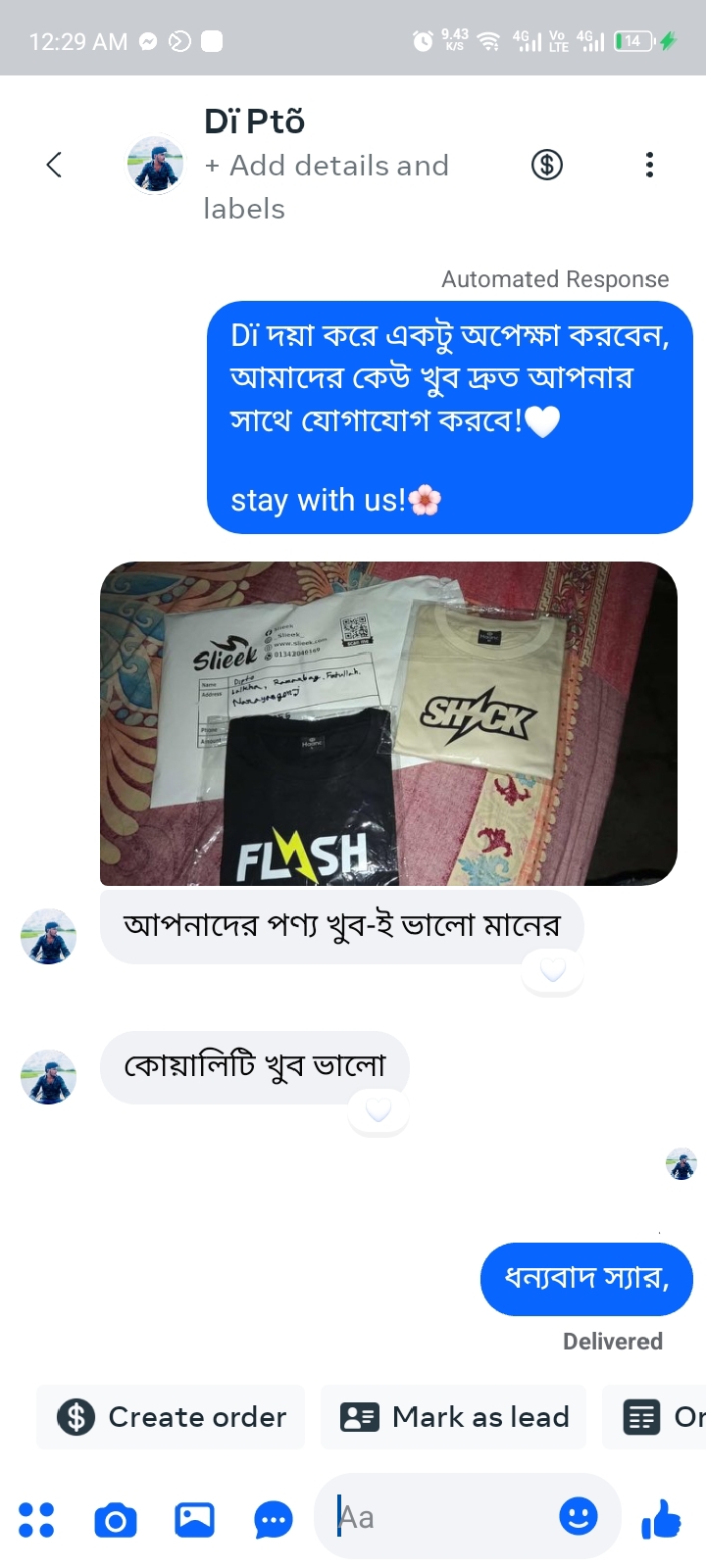Open the photo gallery picker

click(194, 1516)
